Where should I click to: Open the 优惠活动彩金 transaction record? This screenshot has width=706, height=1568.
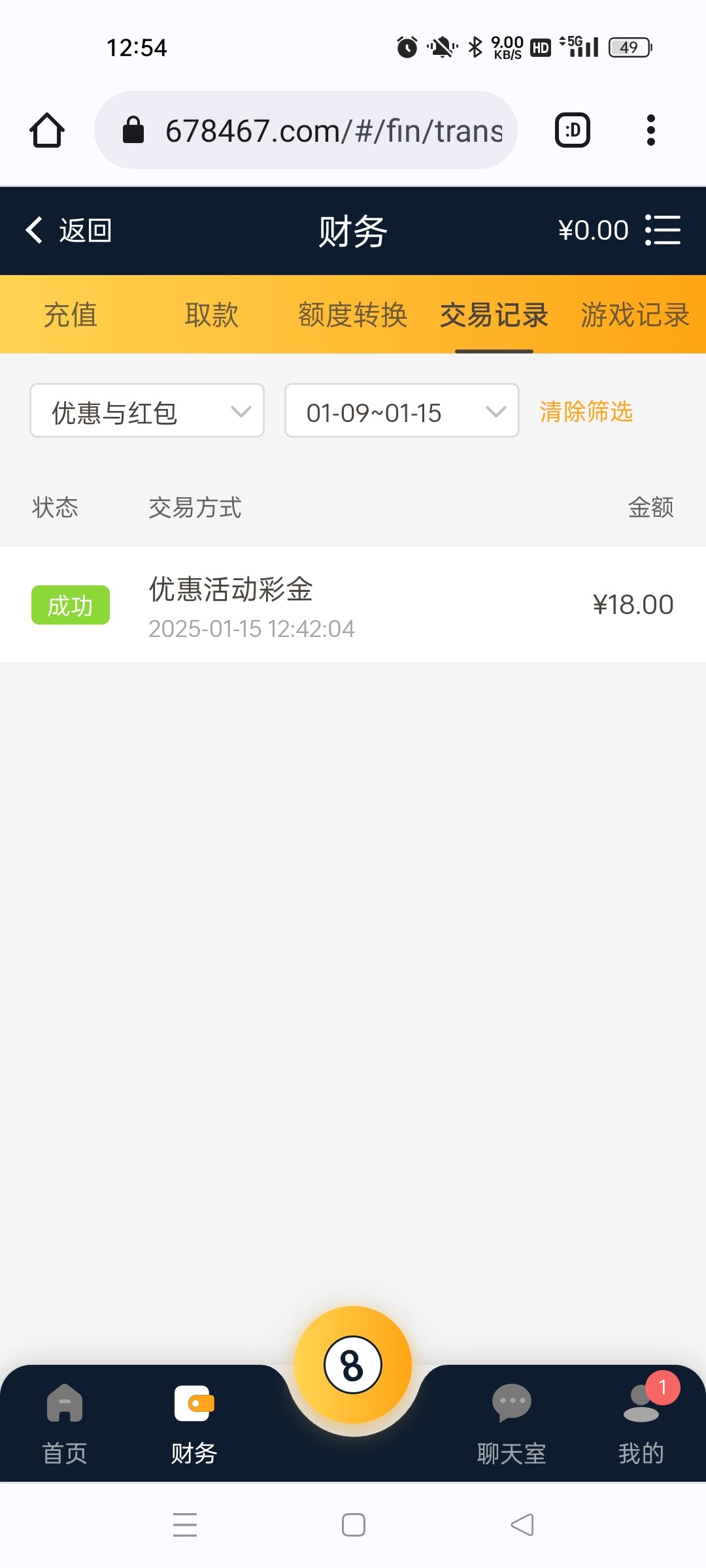pyautogui.click(x=353, y=605)
